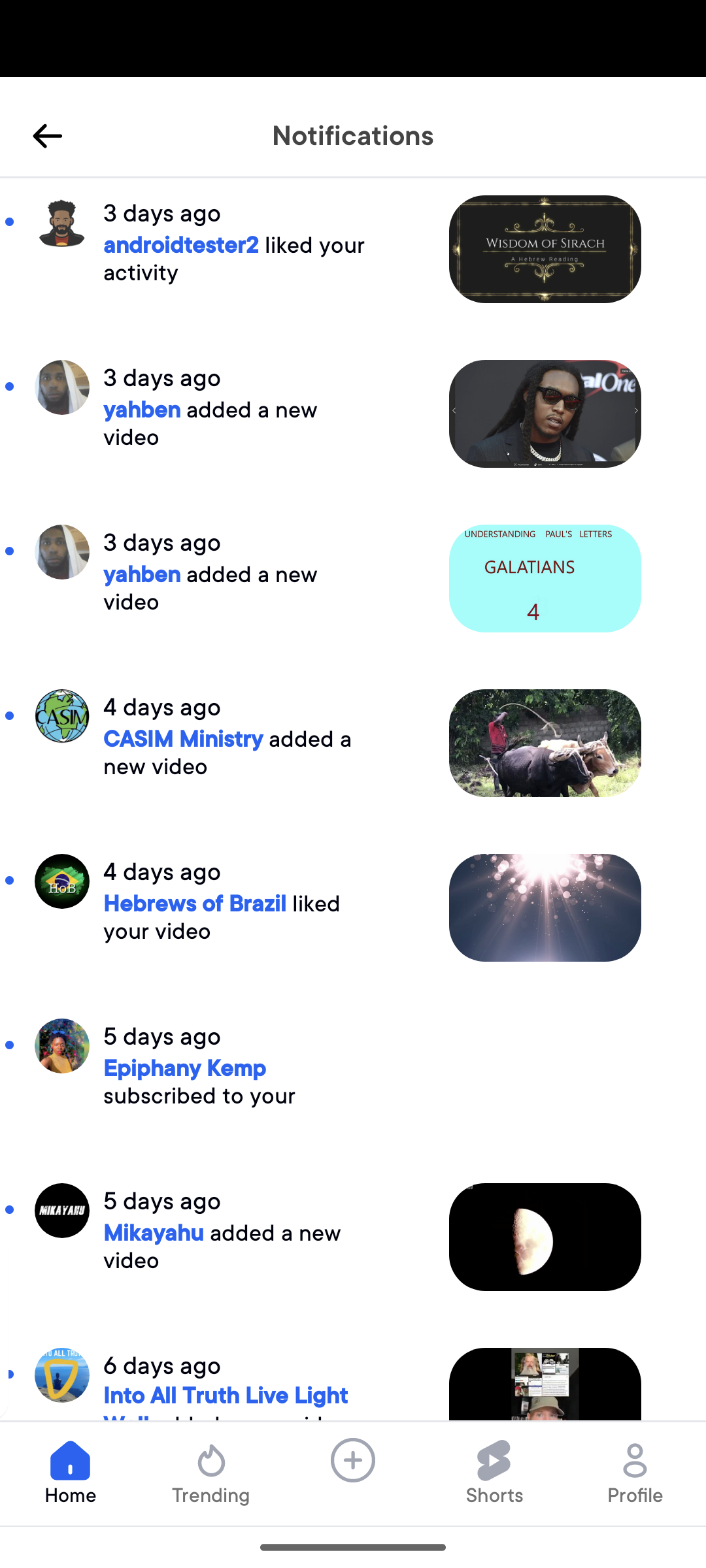The image size is (706, 1568).
Task: Show previous image using the left chevron
Action: (x=455, y=412)
